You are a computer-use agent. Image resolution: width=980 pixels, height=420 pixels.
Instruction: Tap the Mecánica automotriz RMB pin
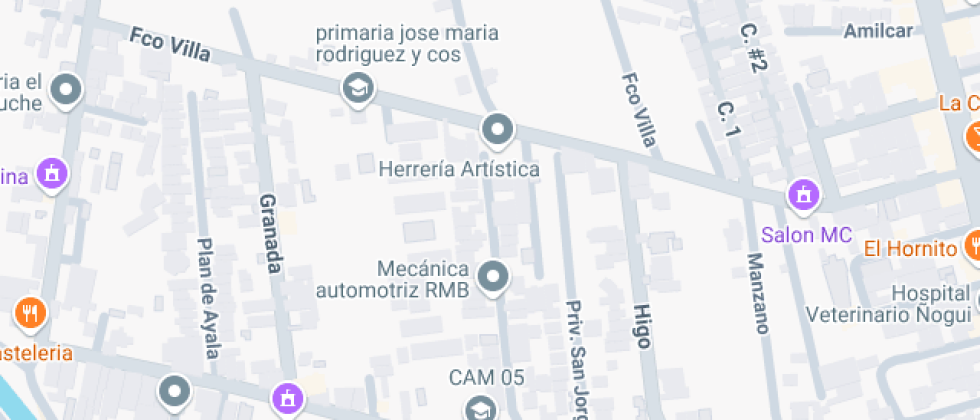(x=492, y=277)
